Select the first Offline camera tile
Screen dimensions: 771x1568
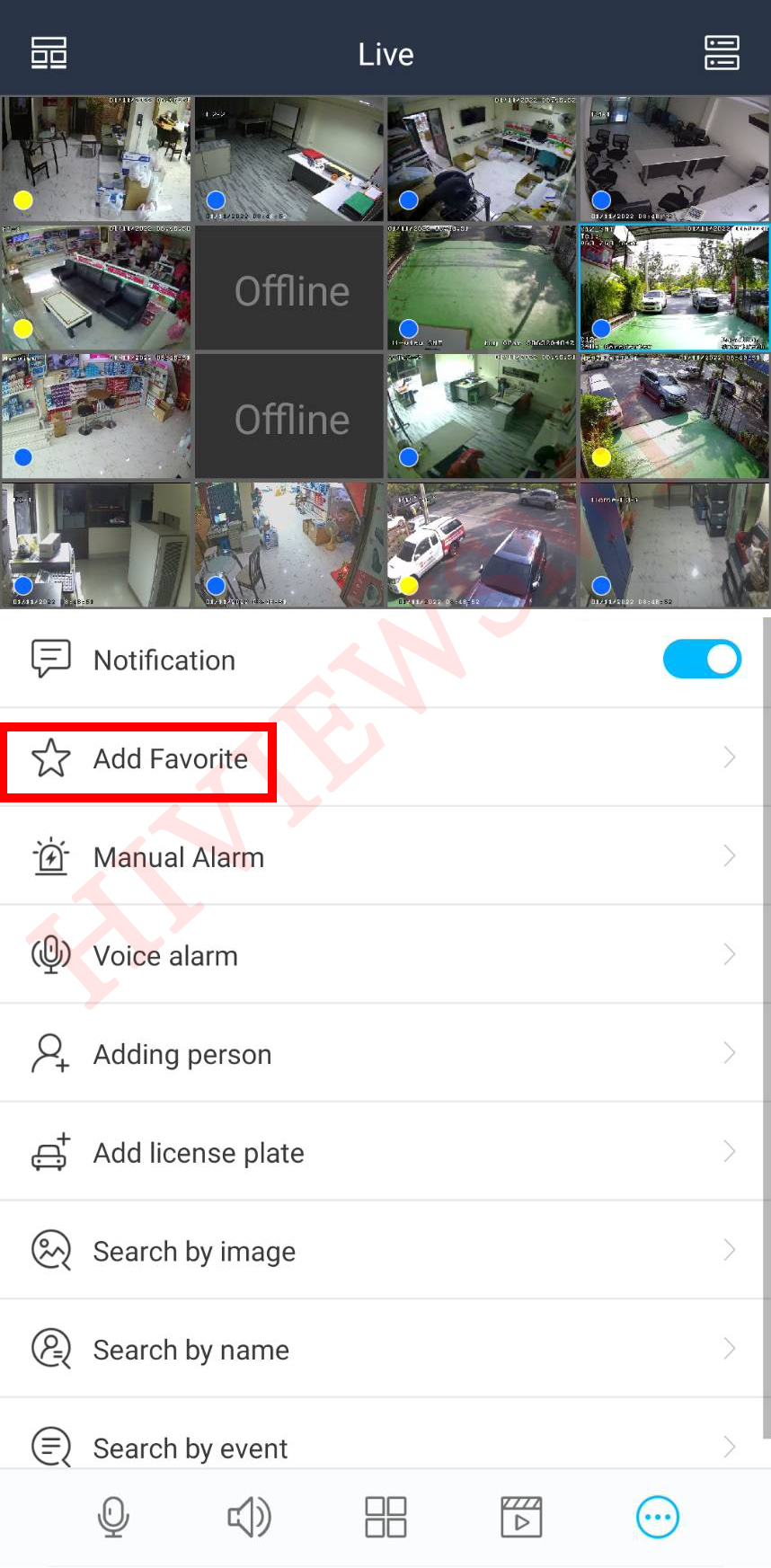tap(290, 288)
